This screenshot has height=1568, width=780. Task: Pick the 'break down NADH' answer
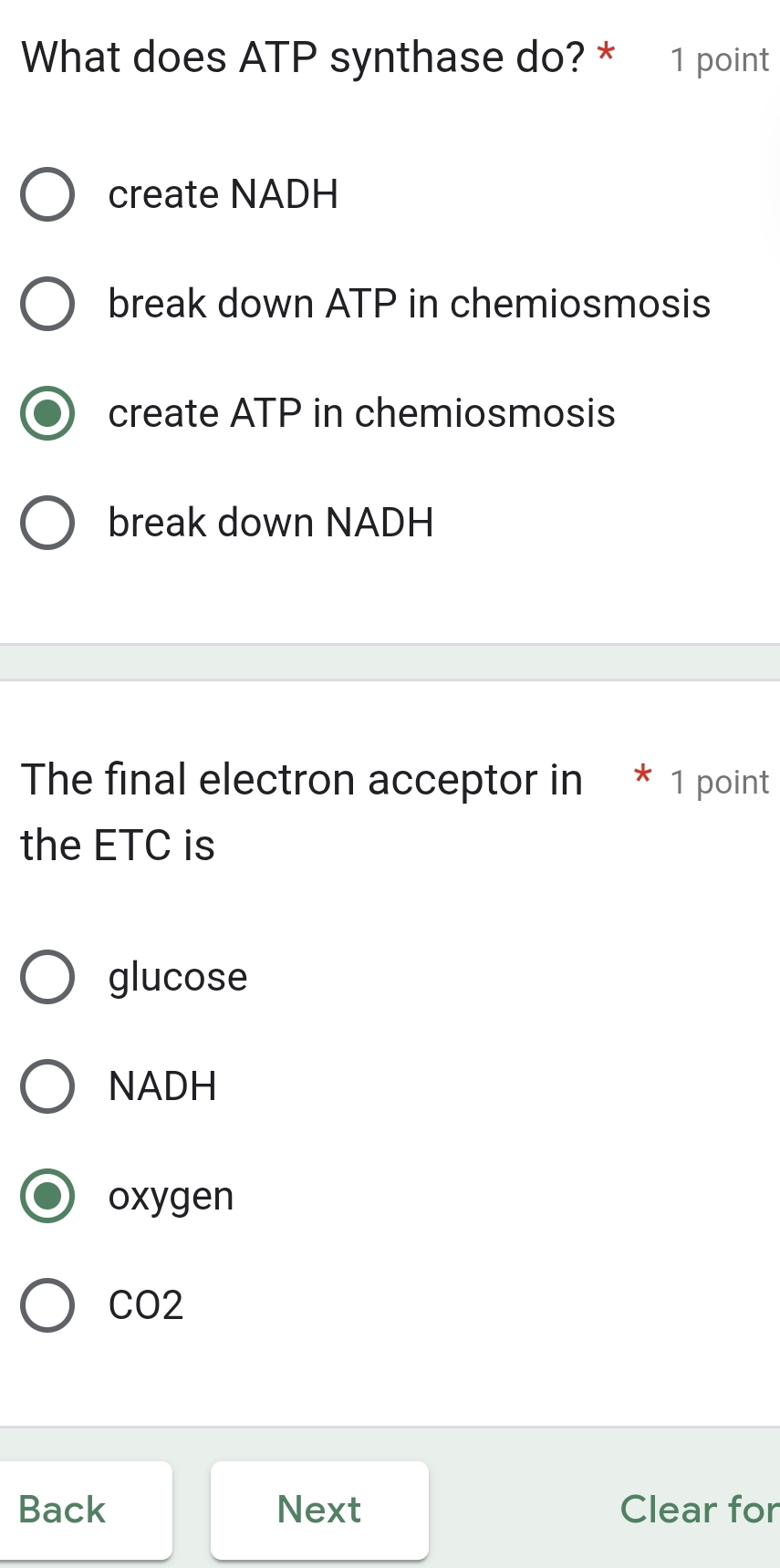coord(47,523)
